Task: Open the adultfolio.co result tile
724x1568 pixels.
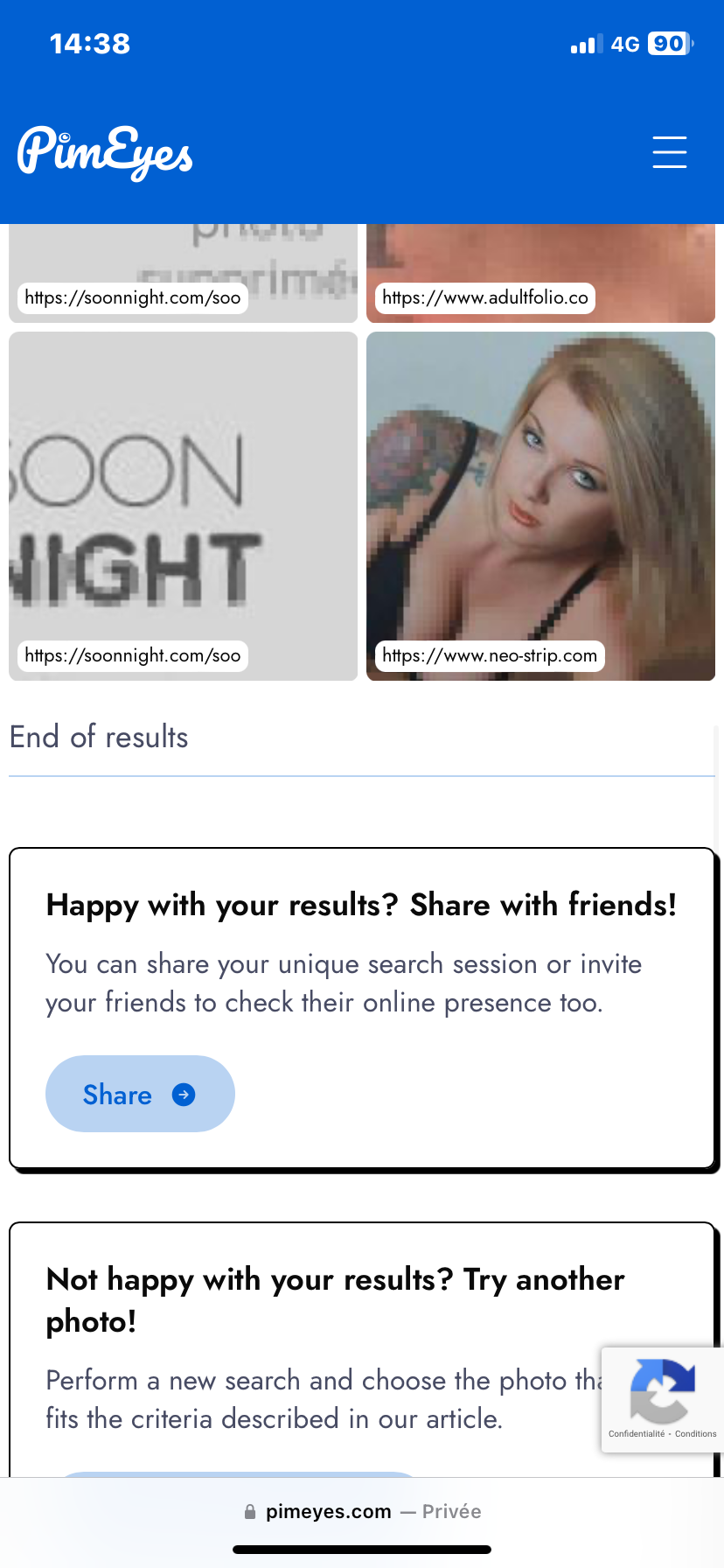Action: [x=540, y=273]
